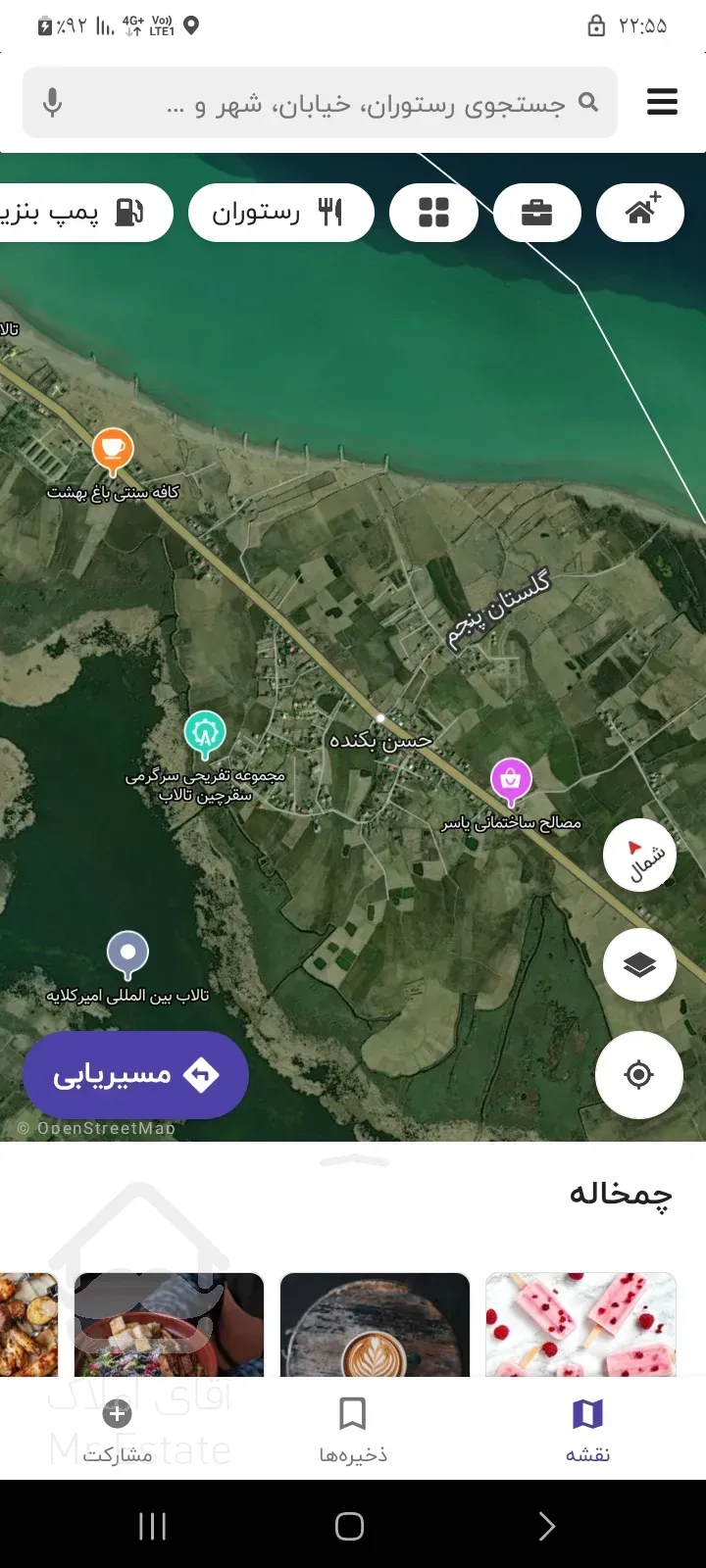Viewport: 706px width, 1568px height.
Task: Select the briefcase businesses icon
Action: tap(537, 212)
